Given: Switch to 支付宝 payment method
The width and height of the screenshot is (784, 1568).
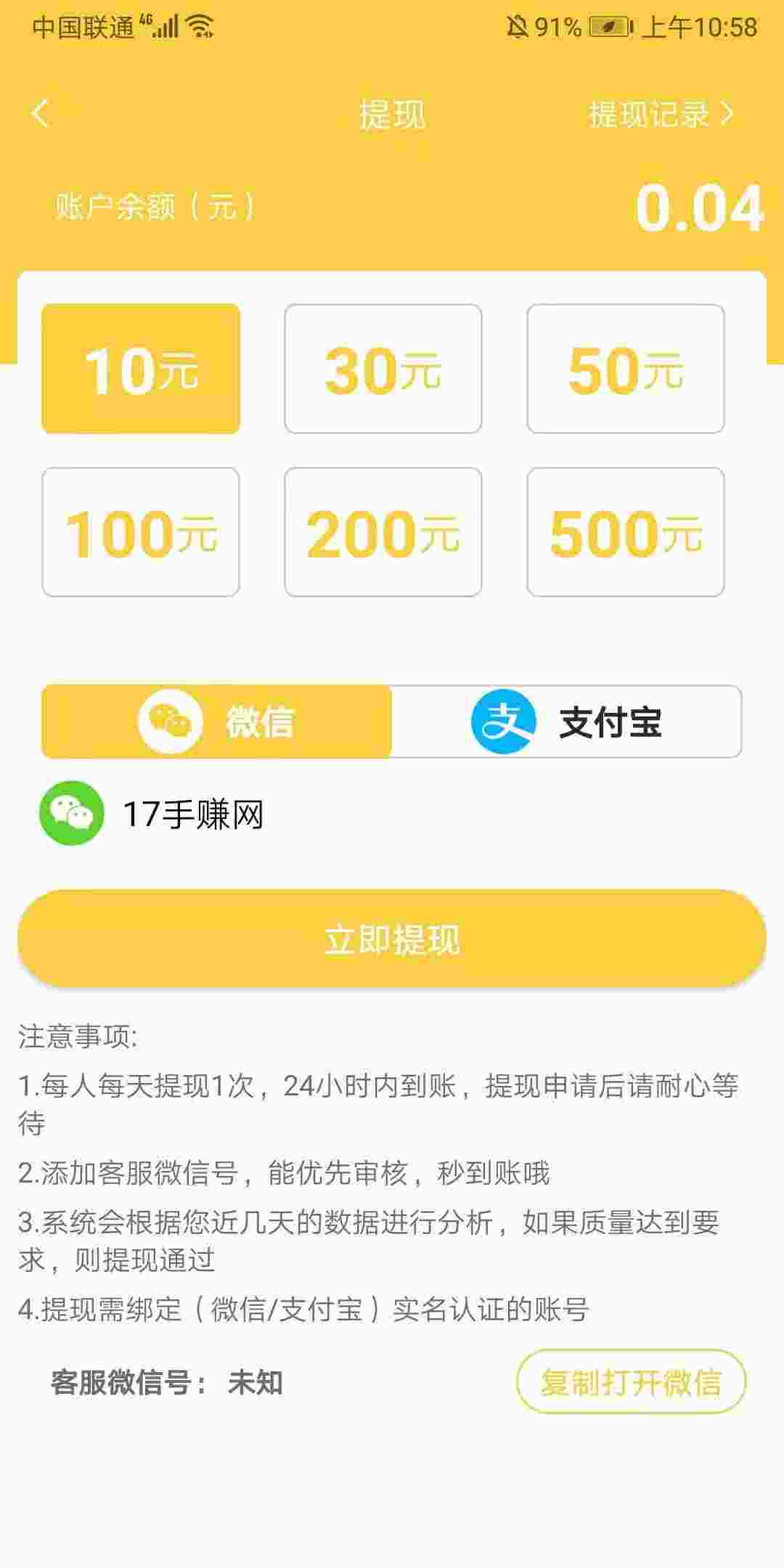Looking at the screenshot, I should [x=567, y=722].
